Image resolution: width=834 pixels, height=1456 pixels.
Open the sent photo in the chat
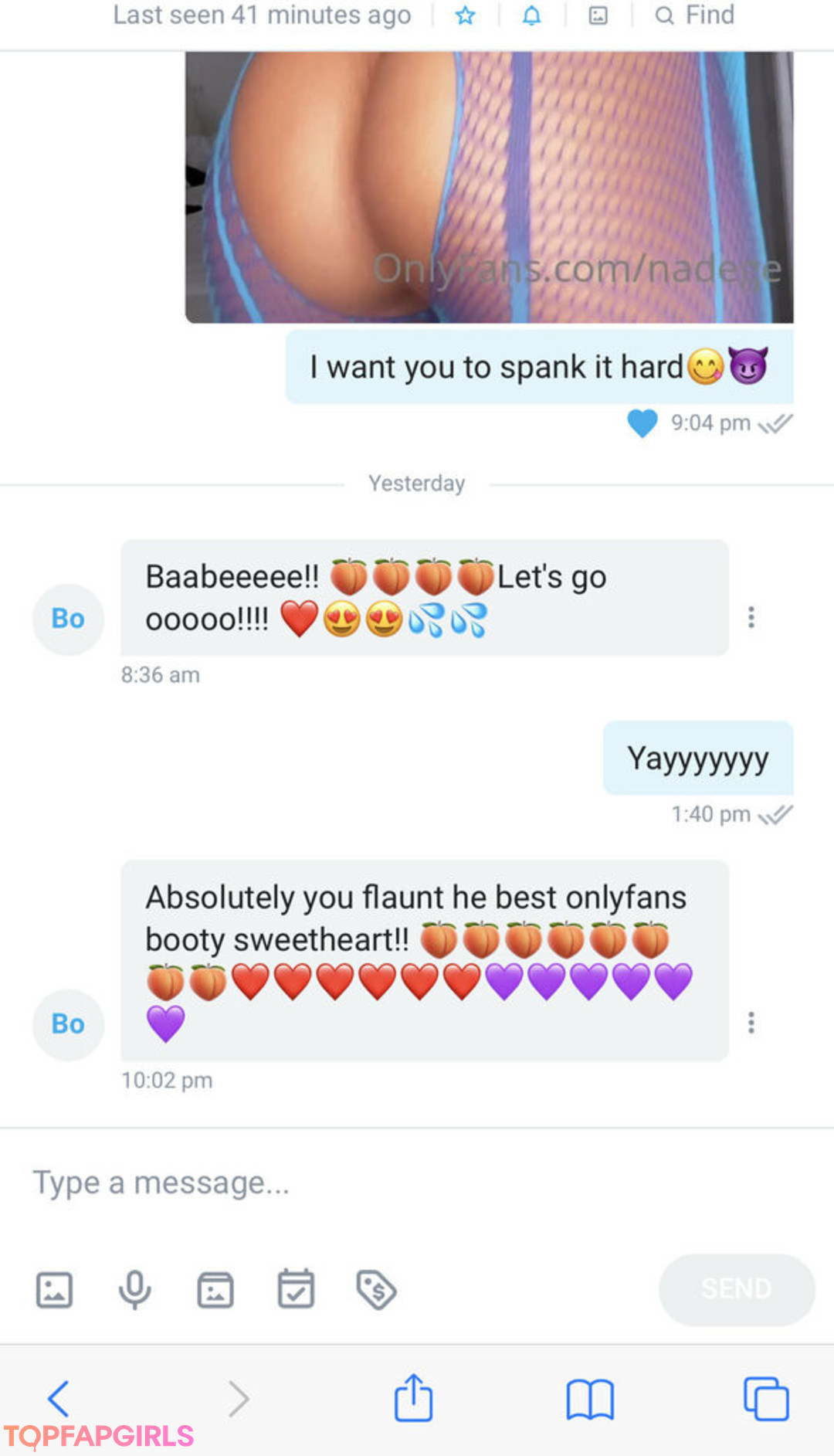[489, 187]
